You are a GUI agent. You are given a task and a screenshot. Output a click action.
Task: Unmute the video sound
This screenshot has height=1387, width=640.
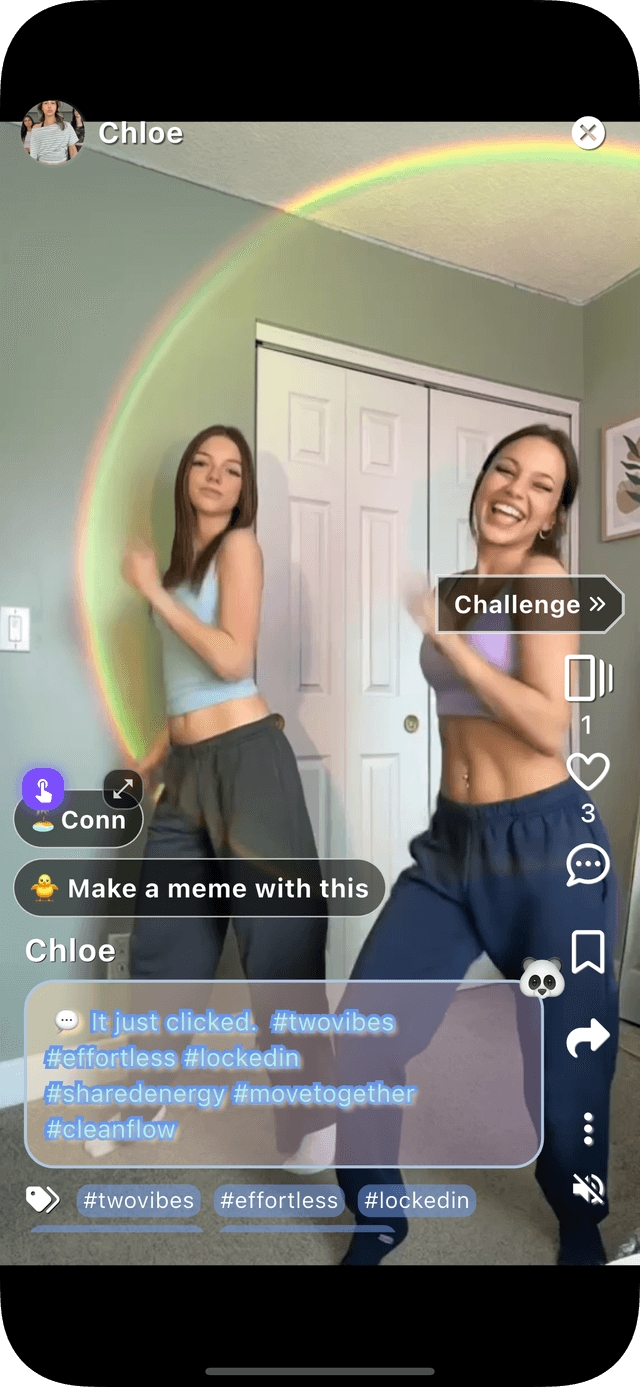pos(588,1188)
